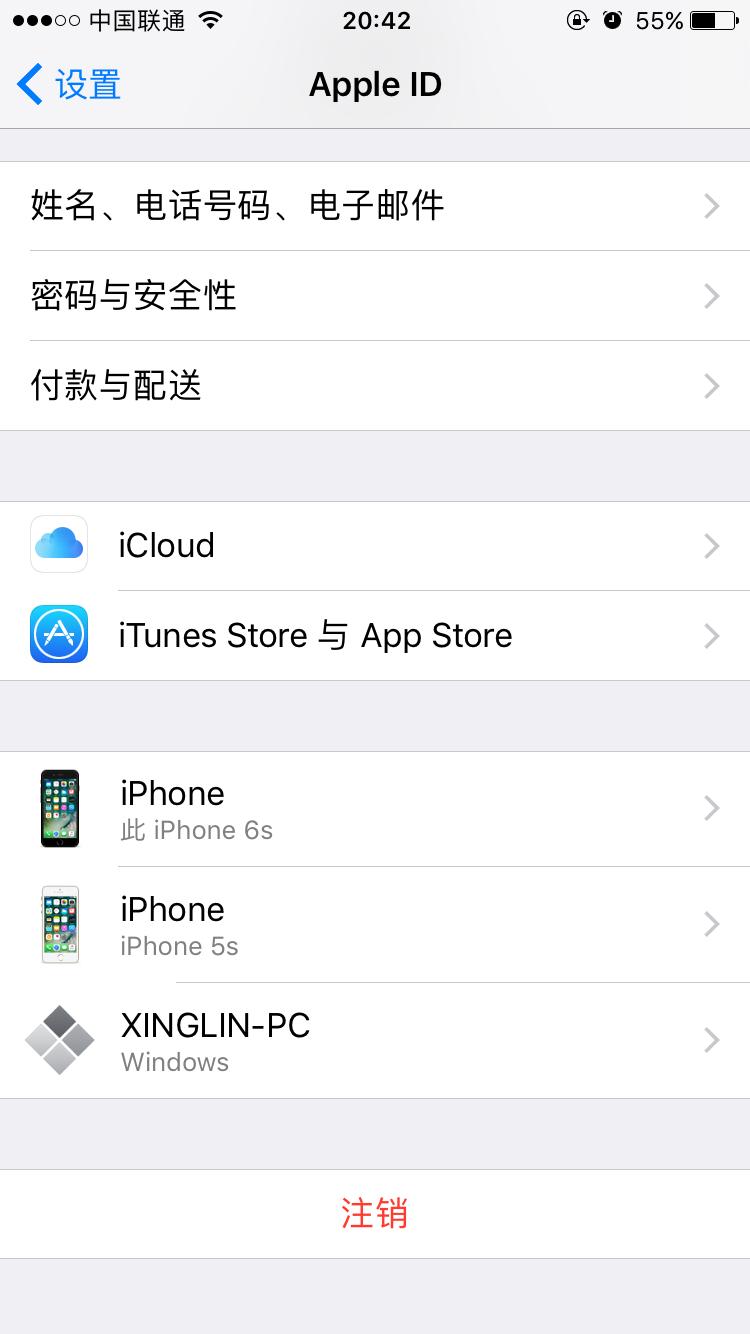Expand the 付款与配送 row chevron
Viewport: 750px width, 1334px height.
click(711, 386)
